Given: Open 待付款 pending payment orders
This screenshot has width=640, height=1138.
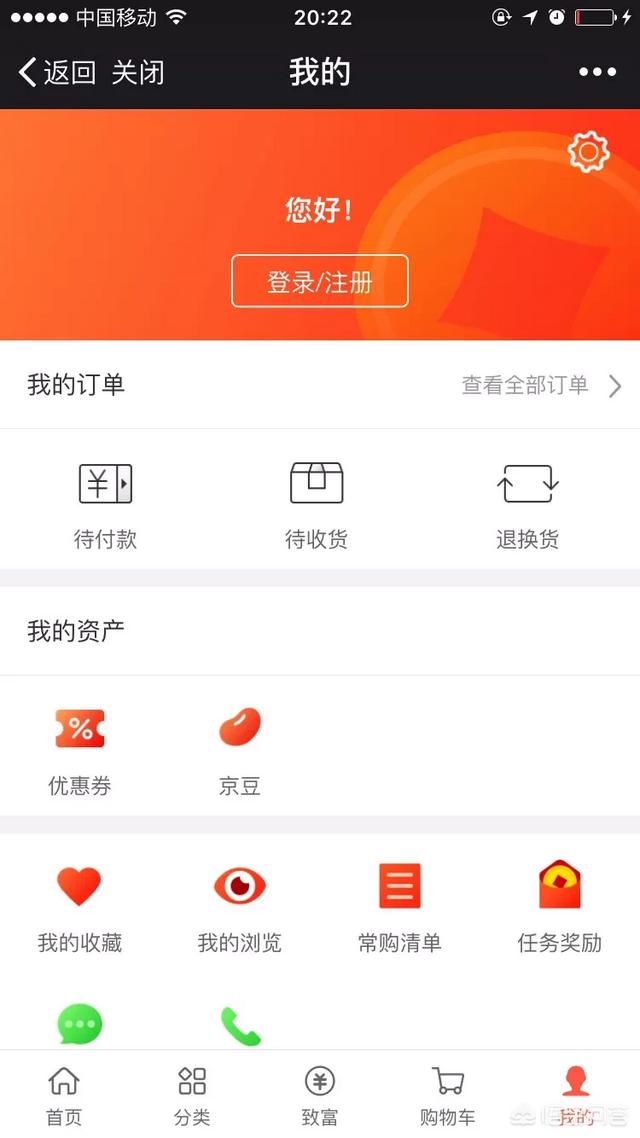Looking at the screenshot, I should pos(105,505).
